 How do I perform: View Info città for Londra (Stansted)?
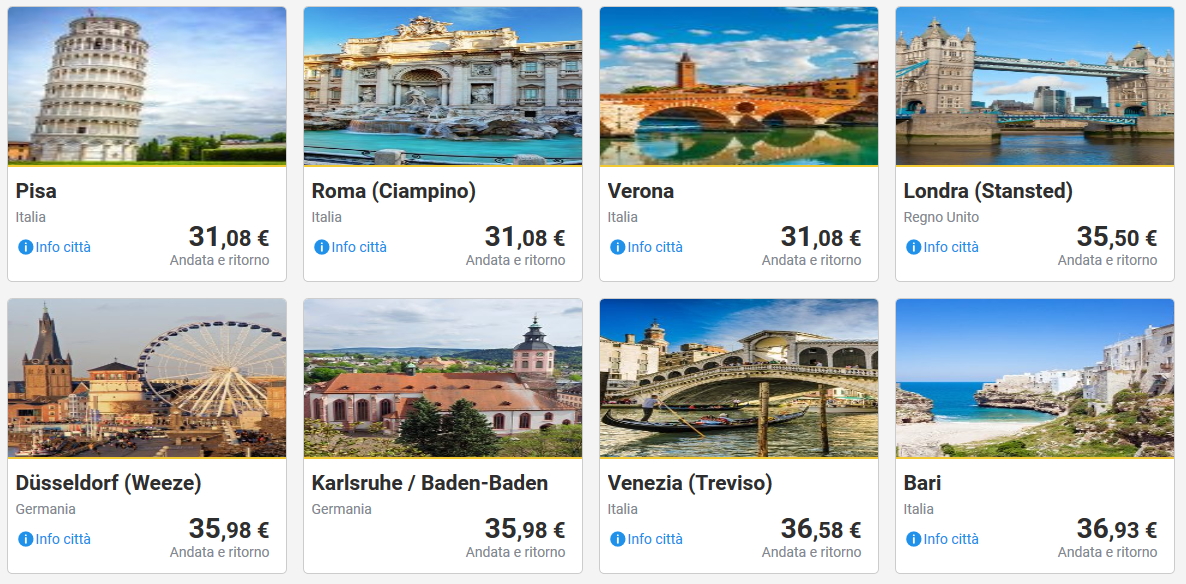coord(943,247)
